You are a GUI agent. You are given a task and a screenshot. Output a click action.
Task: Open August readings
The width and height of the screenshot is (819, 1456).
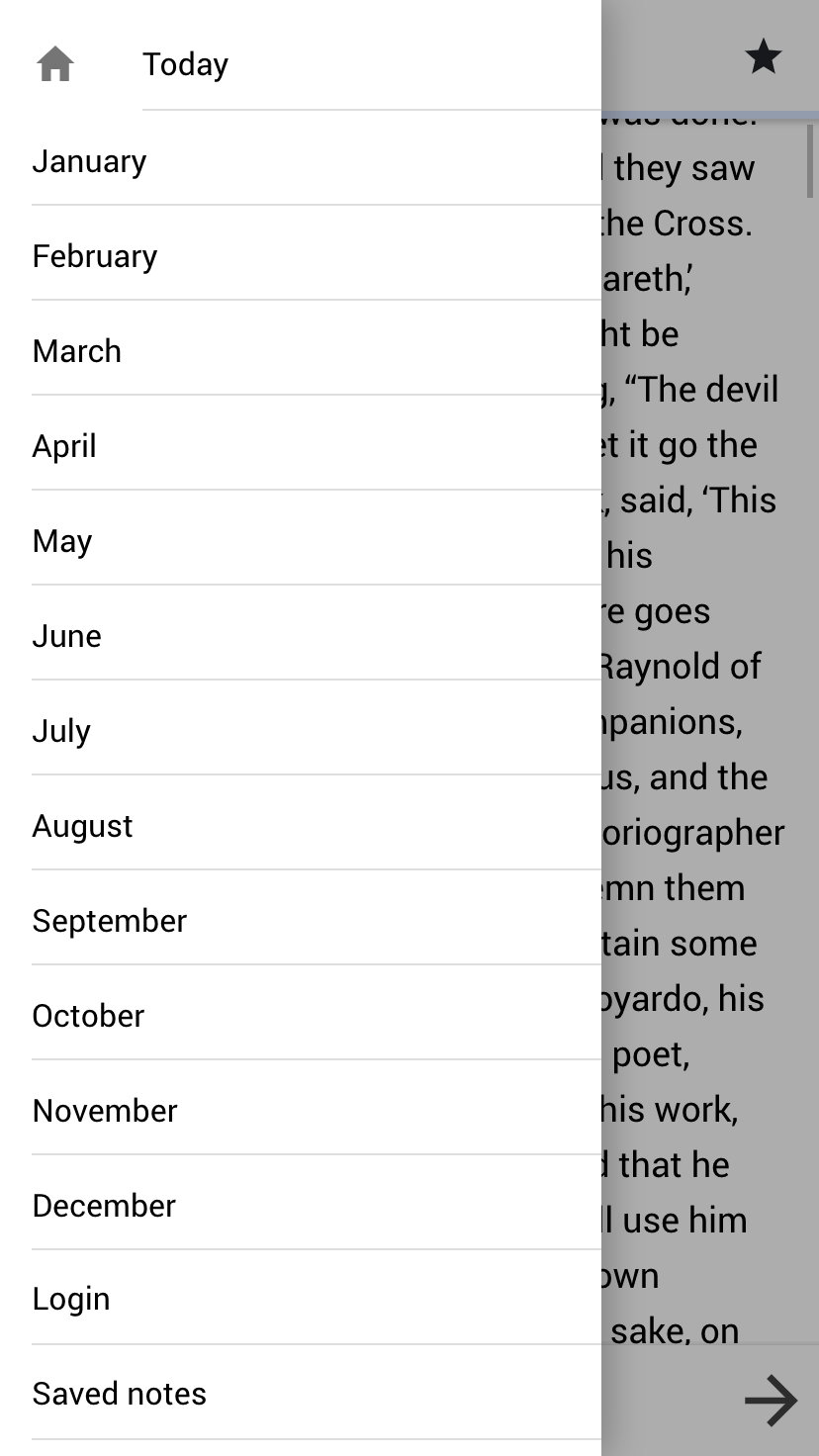pyautogui.click(x=83, y=826)
